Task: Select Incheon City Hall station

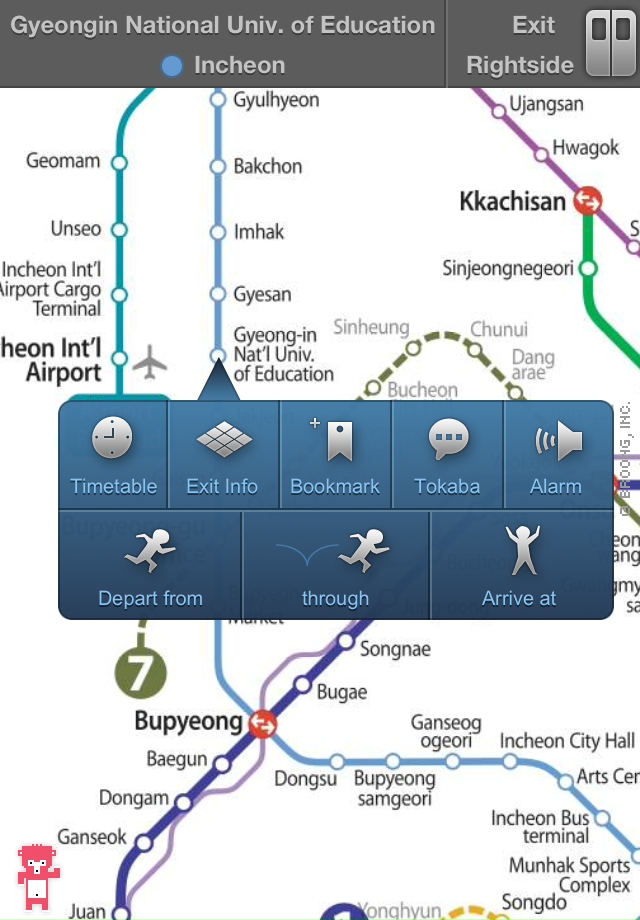Action: click(511, 761)
